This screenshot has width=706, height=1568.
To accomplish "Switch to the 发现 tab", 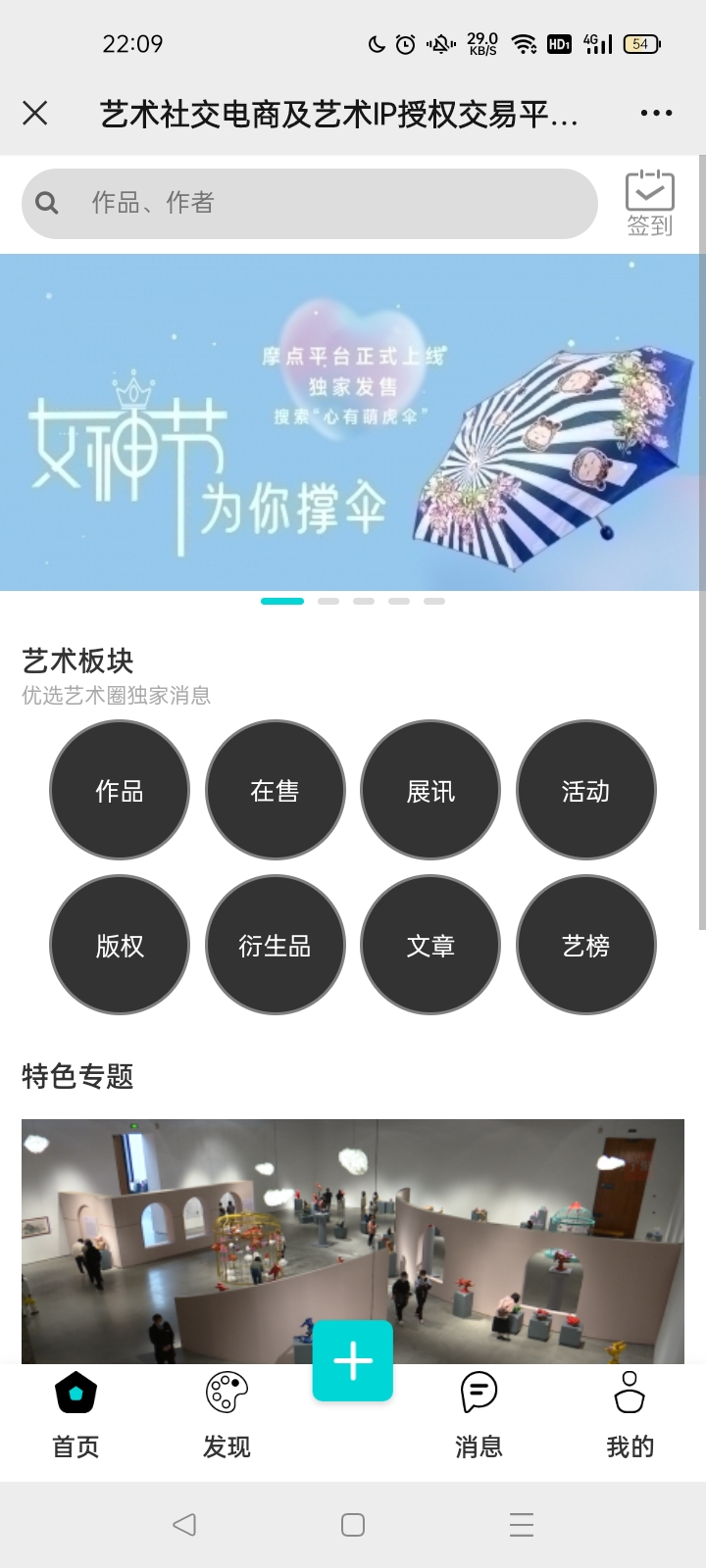I will (227, 1415).
